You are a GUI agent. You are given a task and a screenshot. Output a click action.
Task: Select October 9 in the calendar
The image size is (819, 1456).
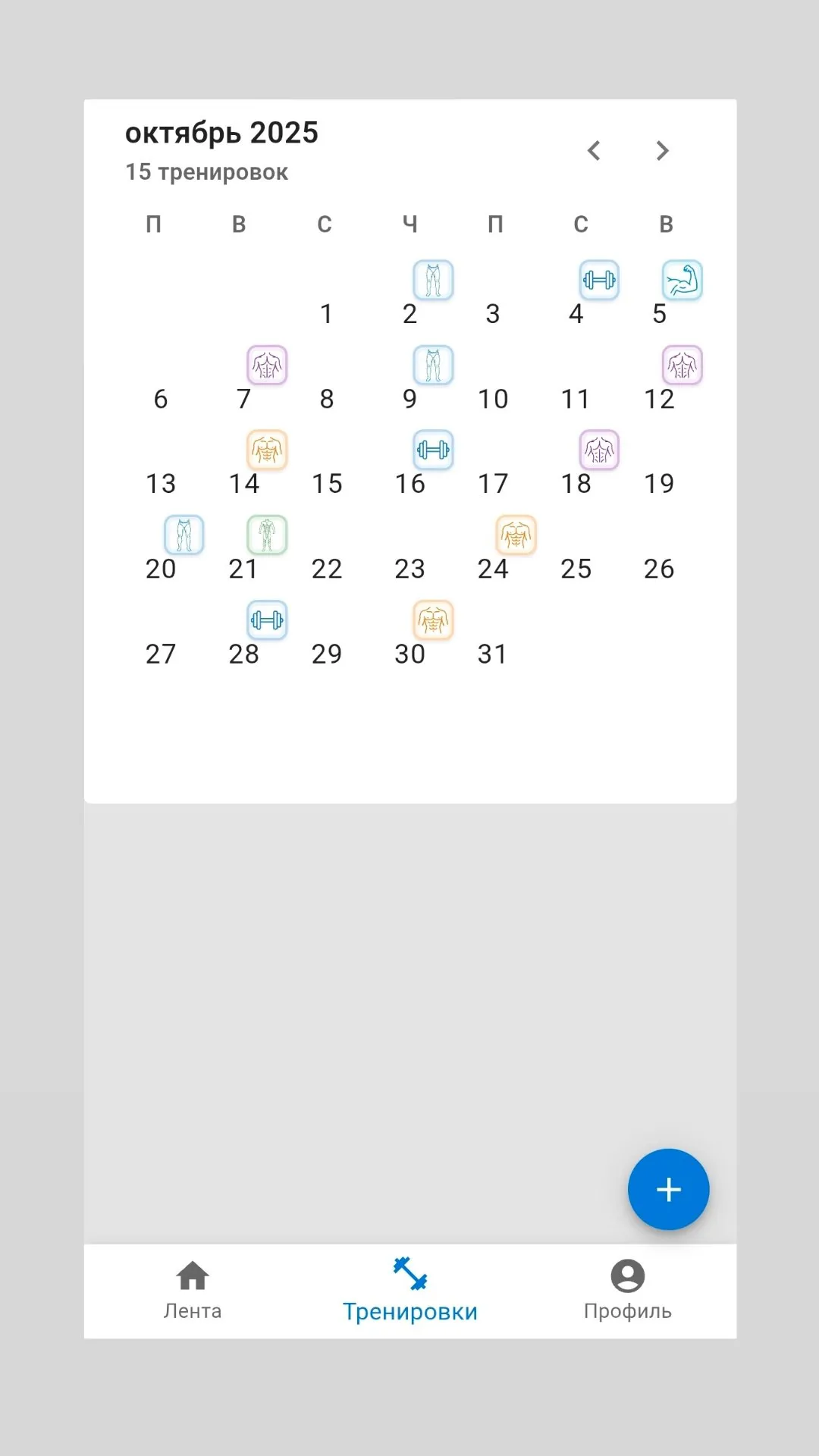click(433, 366)
